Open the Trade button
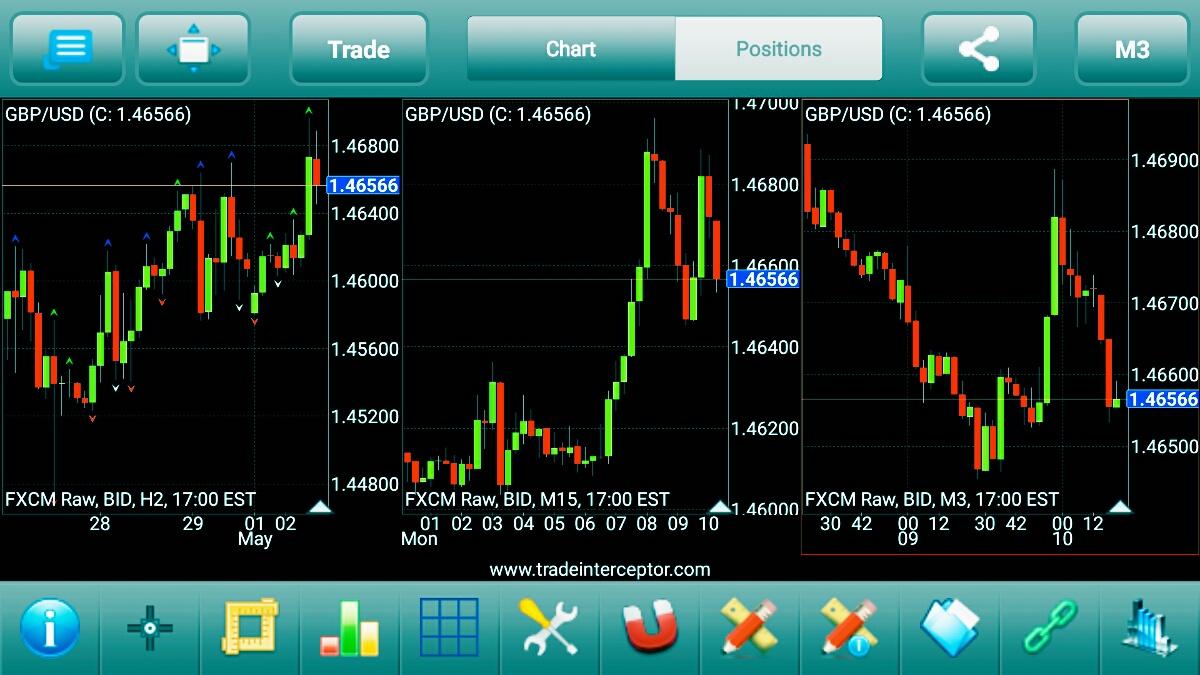The image size is (1200, 675). click(x=359, y=49)
